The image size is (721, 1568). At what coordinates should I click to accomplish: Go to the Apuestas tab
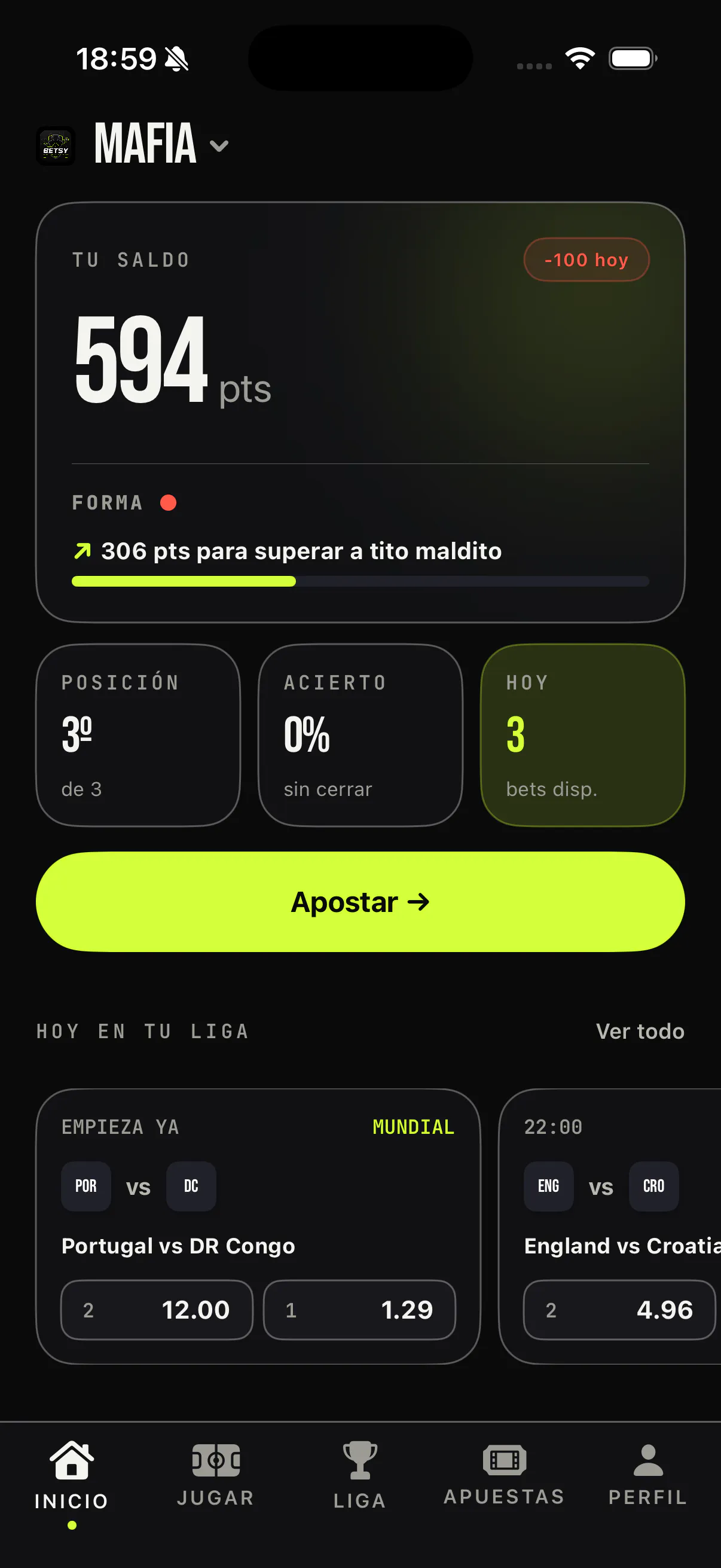click(x=505, y=1475)
